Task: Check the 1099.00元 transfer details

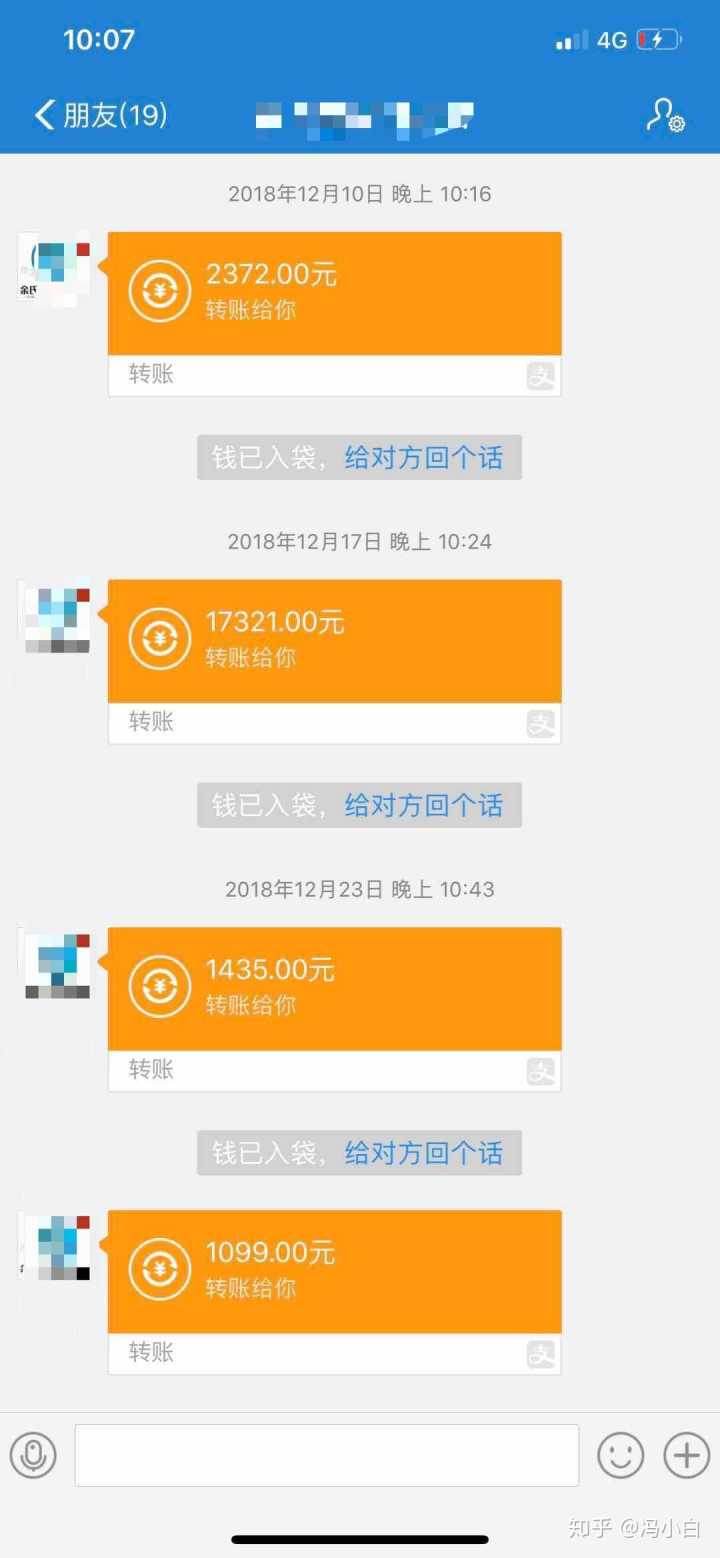Action: coord(334,1272)
